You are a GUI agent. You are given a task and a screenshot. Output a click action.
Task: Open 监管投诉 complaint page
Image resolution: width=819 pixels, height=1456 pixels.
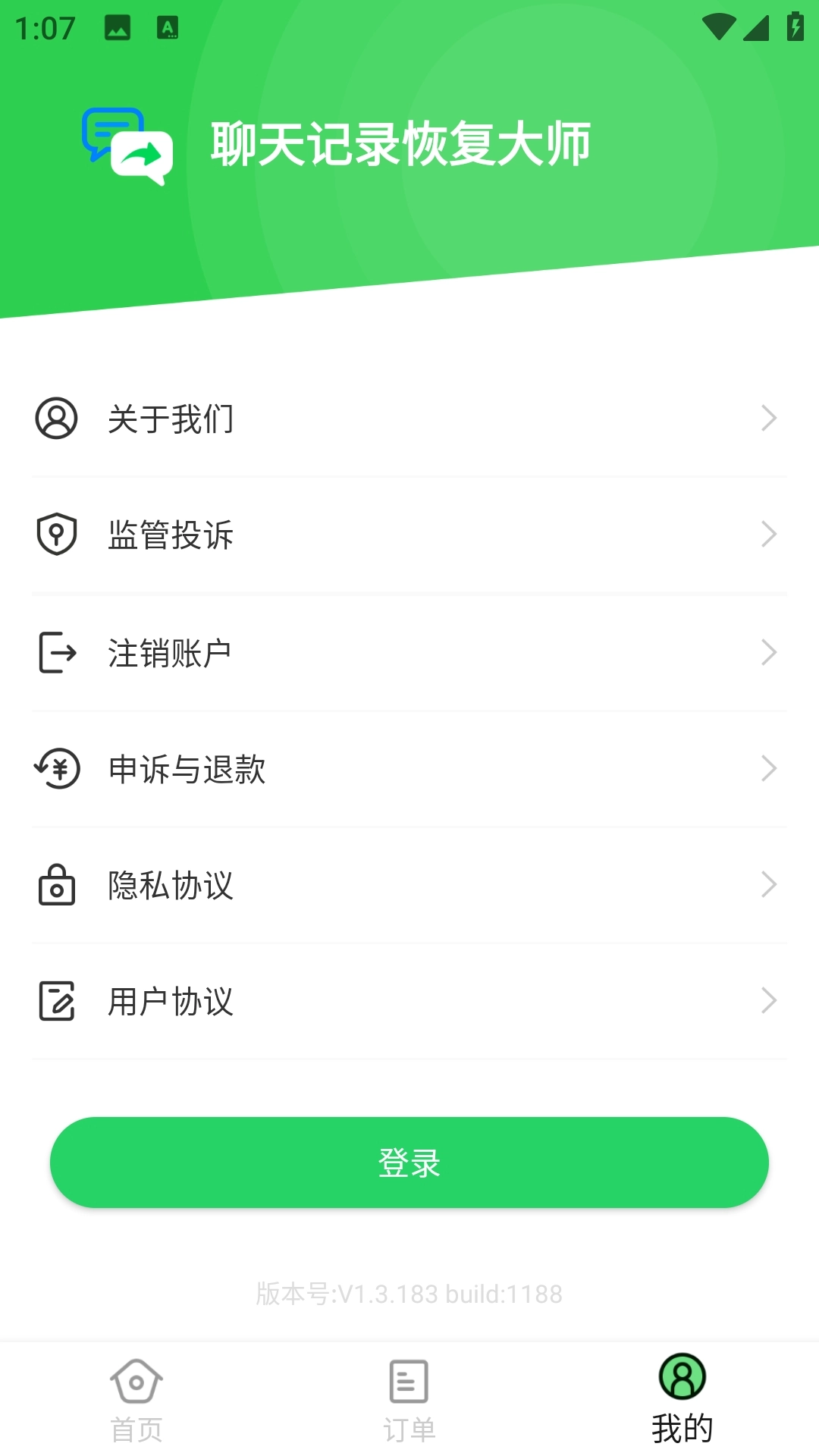409,535
